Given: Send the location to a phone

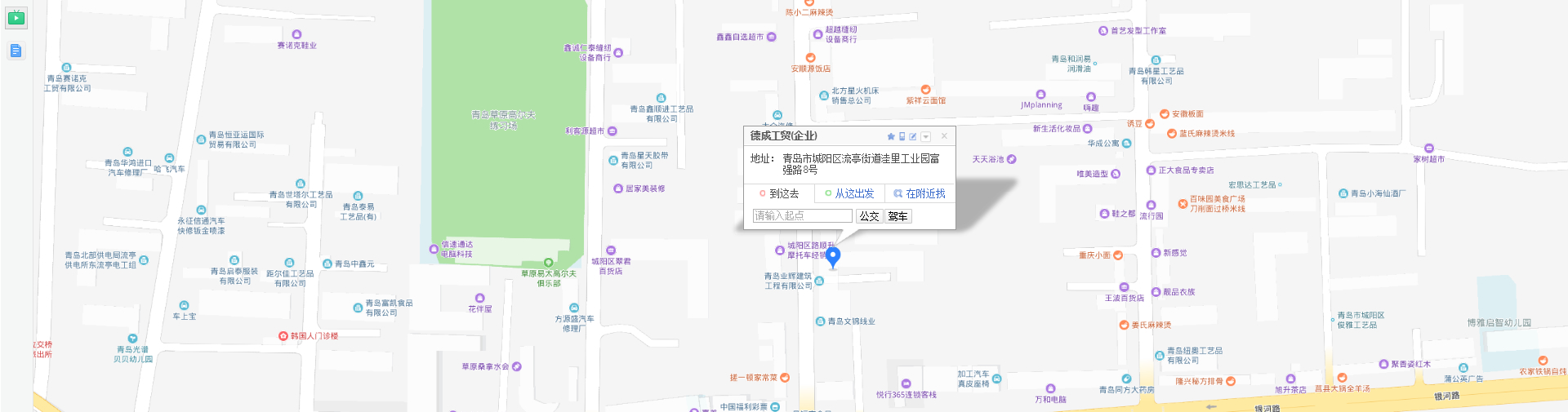Looking at the screenshot, I should click(902, 137).
